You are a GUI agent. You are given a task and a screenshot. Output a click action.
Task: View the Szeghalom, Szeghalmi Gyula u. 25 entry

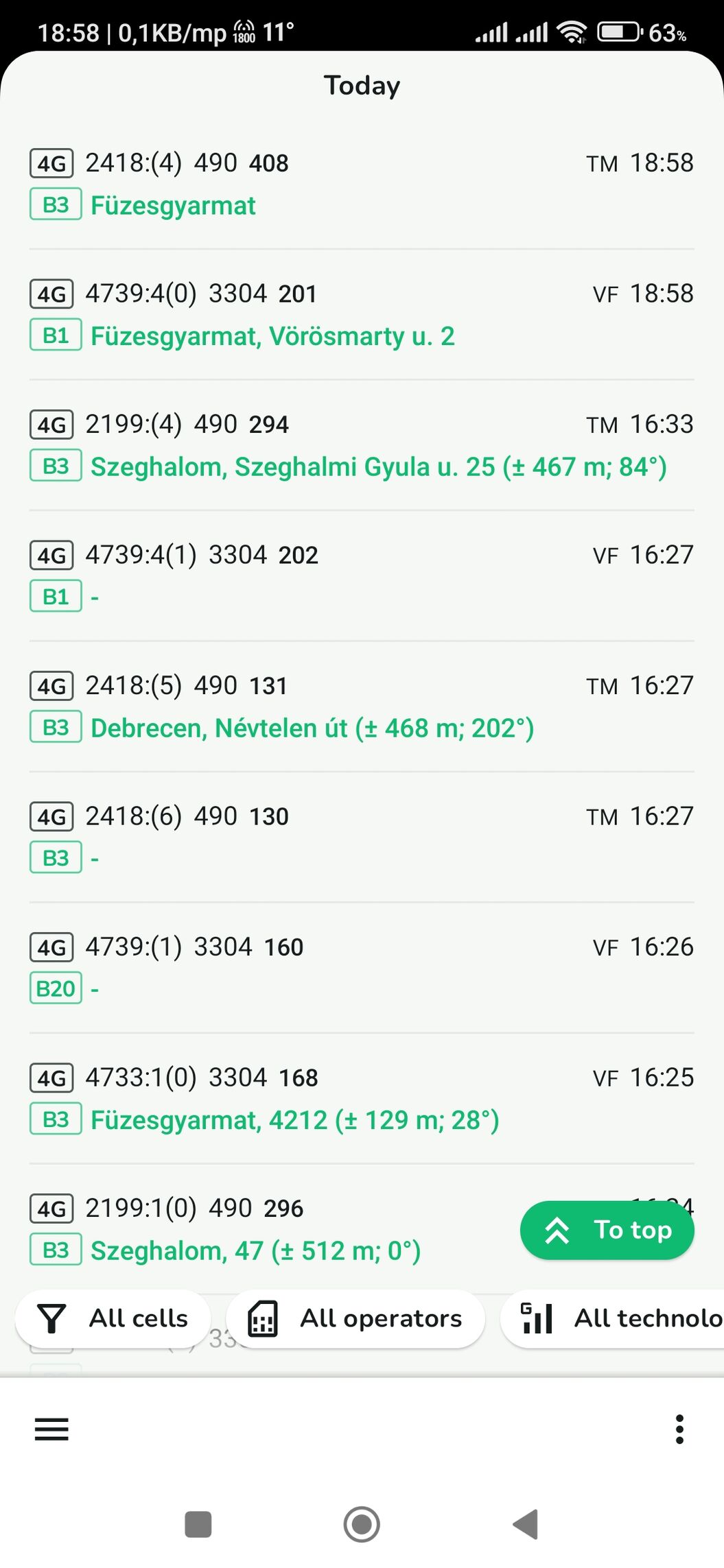click(x=362, y=445)
